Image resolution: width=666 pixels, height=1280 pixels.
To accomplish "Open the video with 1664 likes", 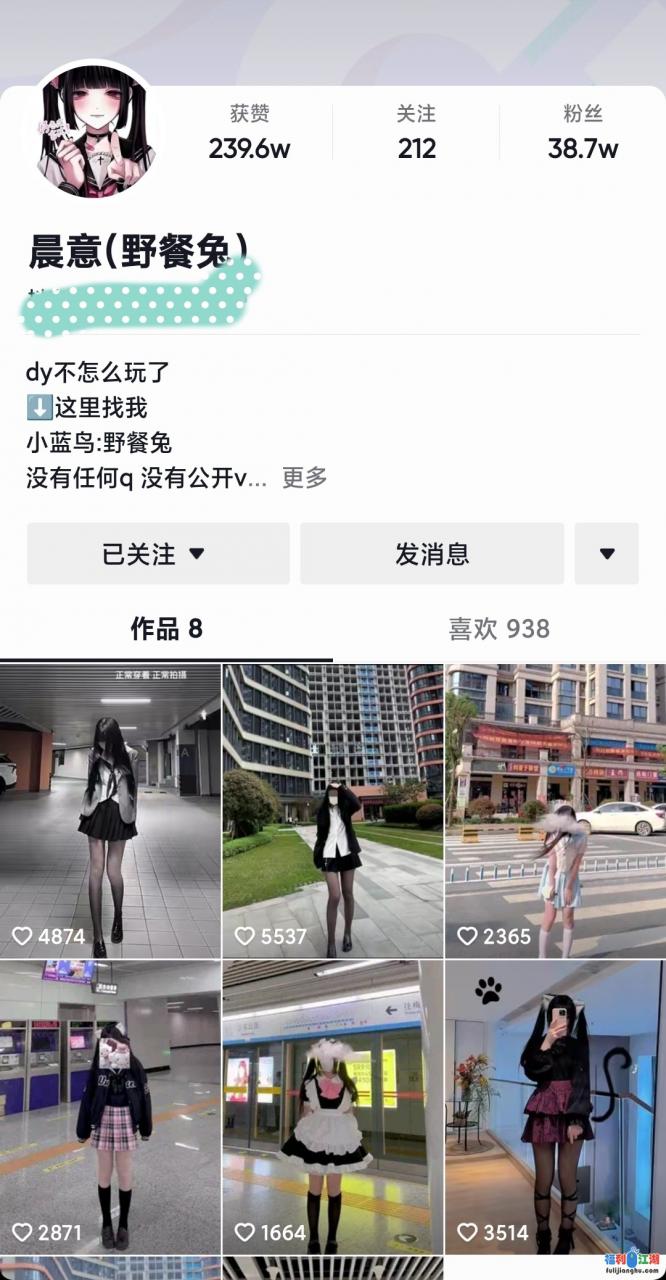I will coord(332,1106).
